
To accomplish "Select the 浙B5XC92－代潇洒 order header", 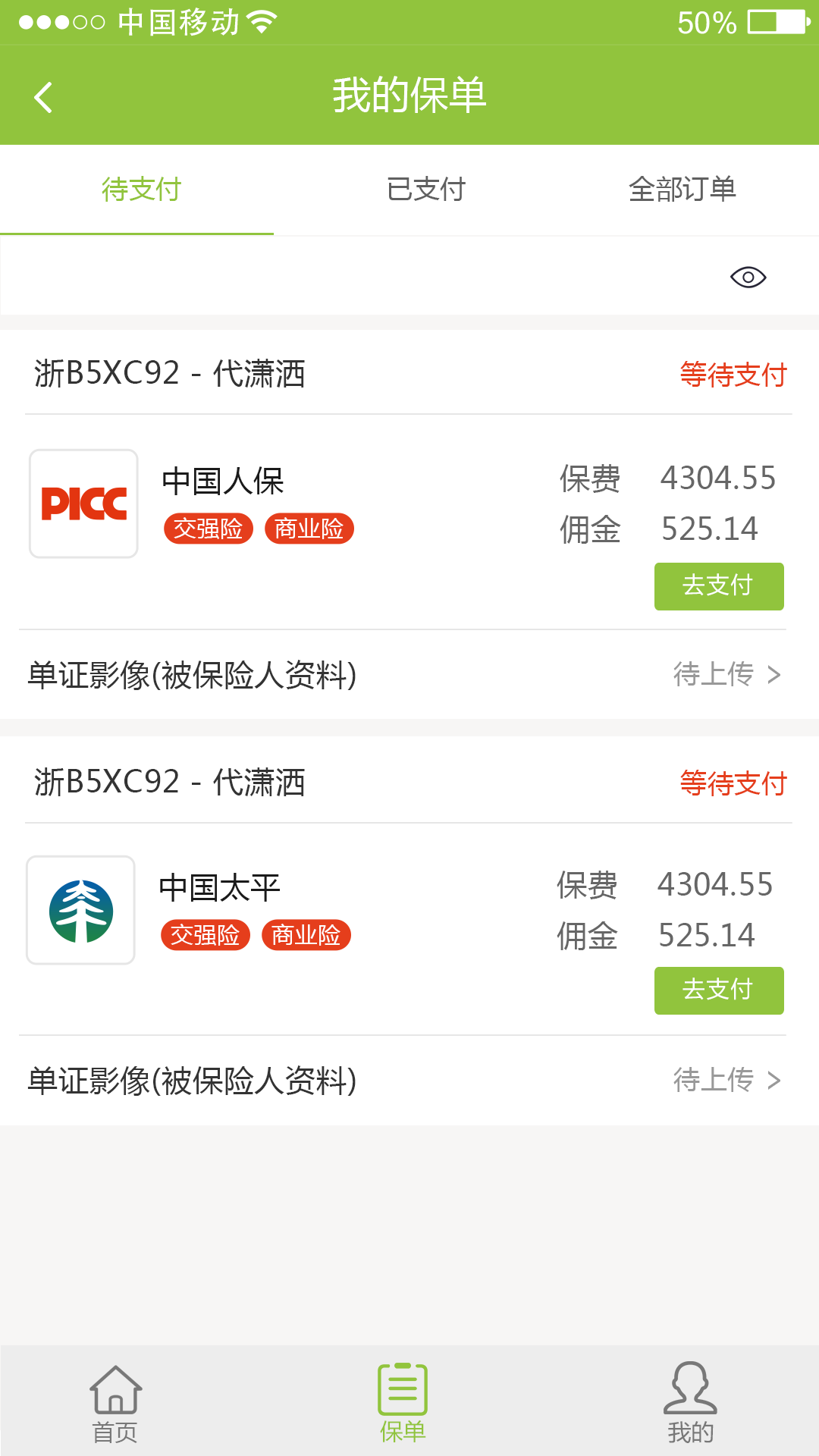I will (168, 374).
